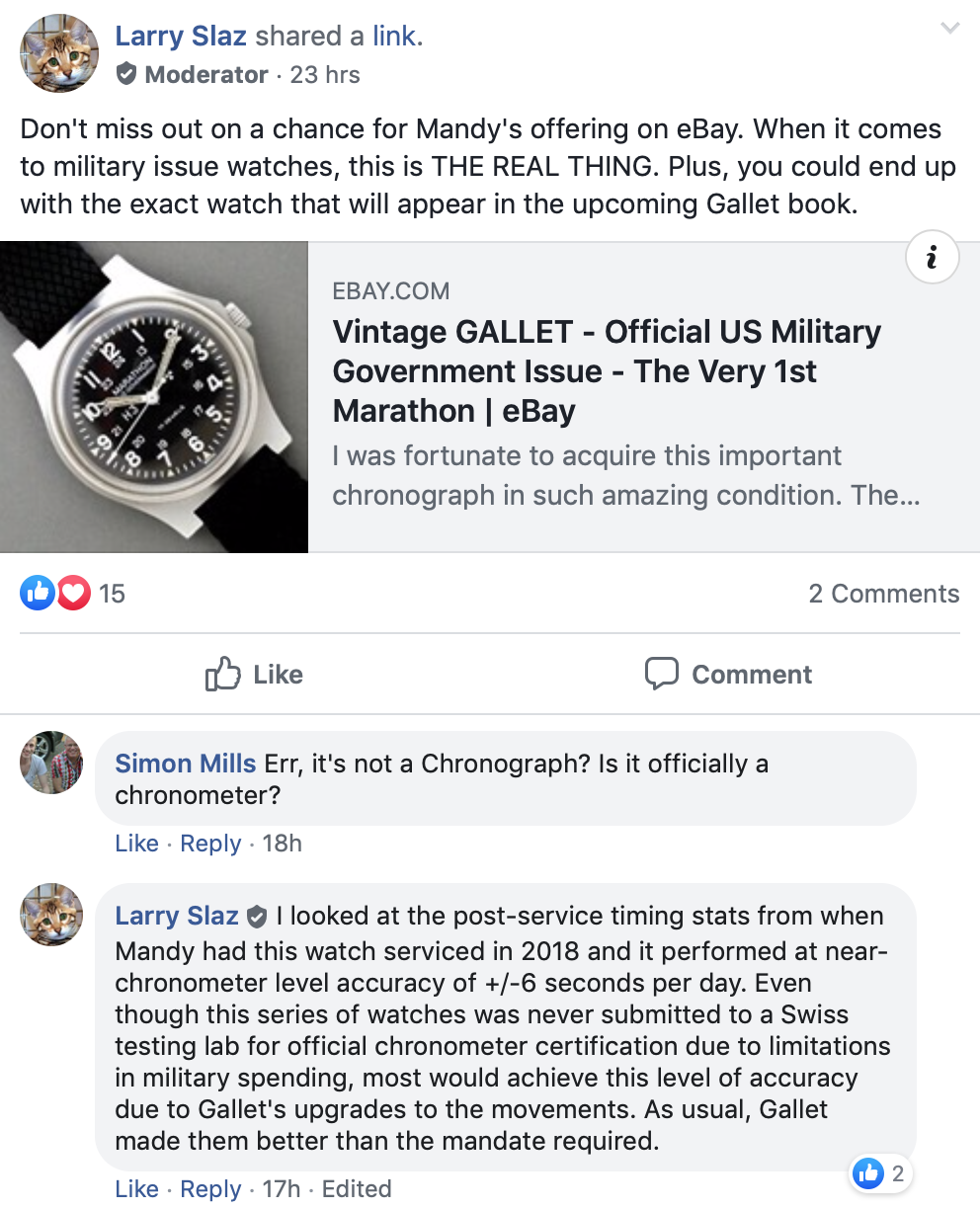View the 2 Comments
Viewport: 980px width, 1209px height.
pos(884,594)
